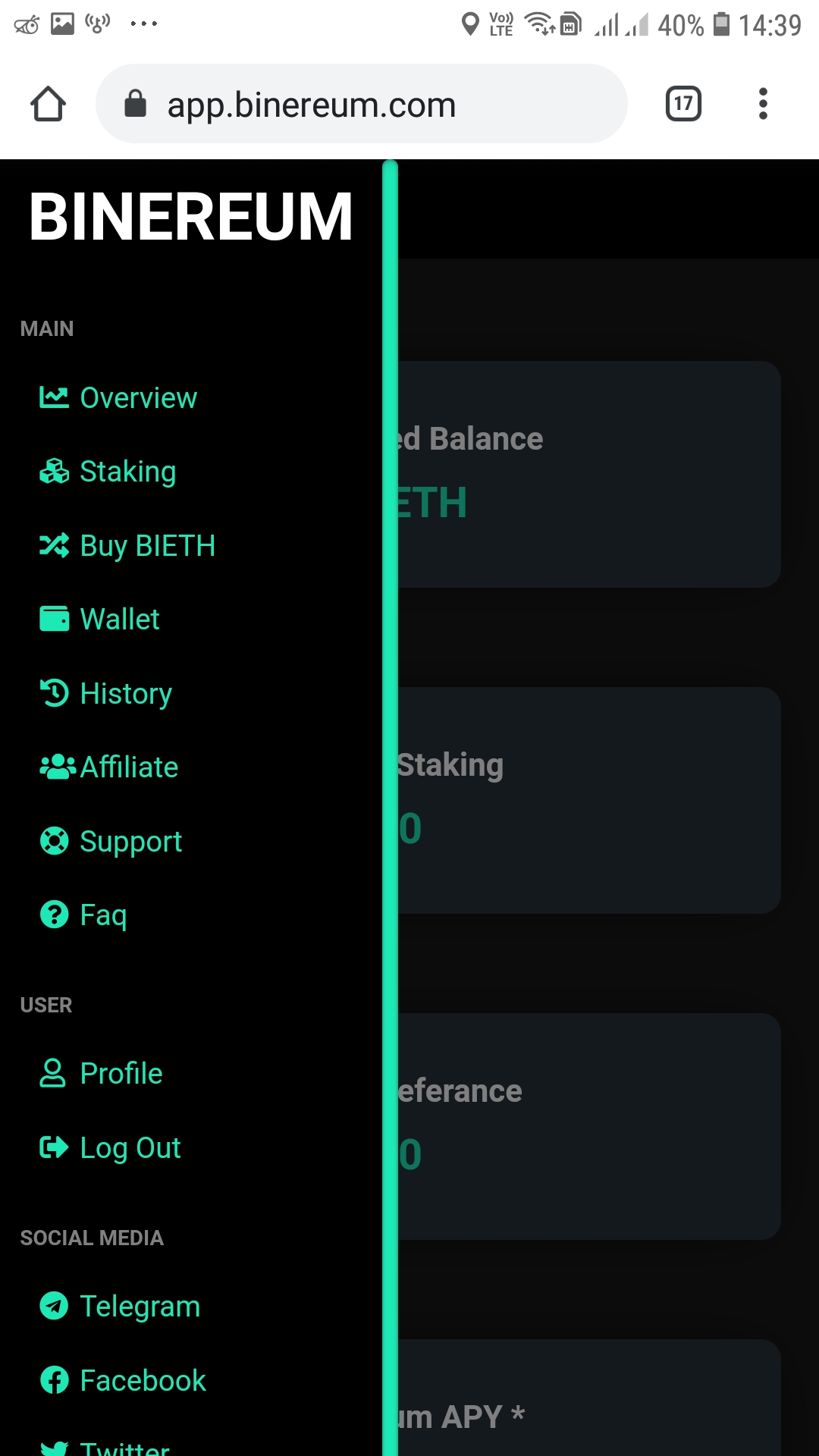Open the Overview page

coord(119,397)
